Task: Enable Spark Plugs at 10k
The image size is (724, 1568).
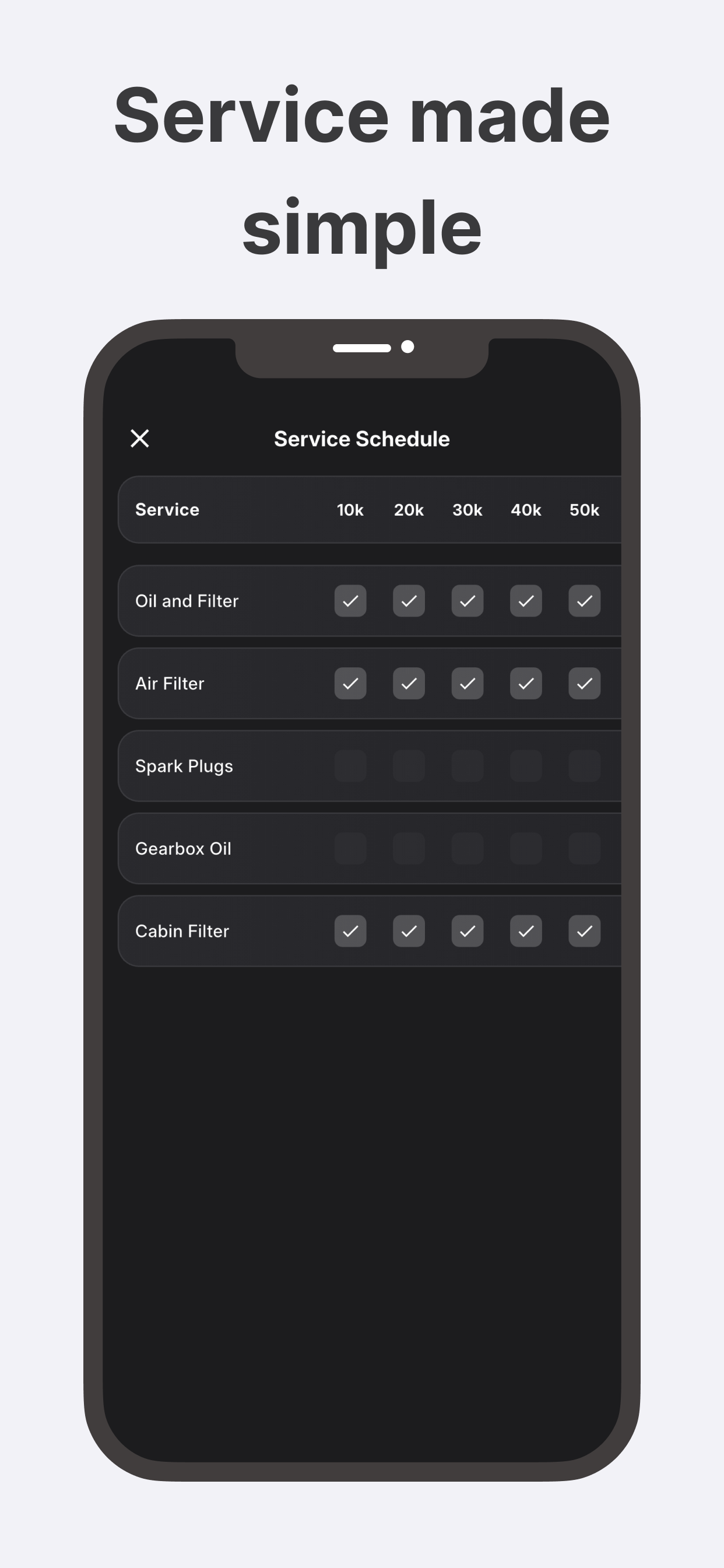Action: 350,766
